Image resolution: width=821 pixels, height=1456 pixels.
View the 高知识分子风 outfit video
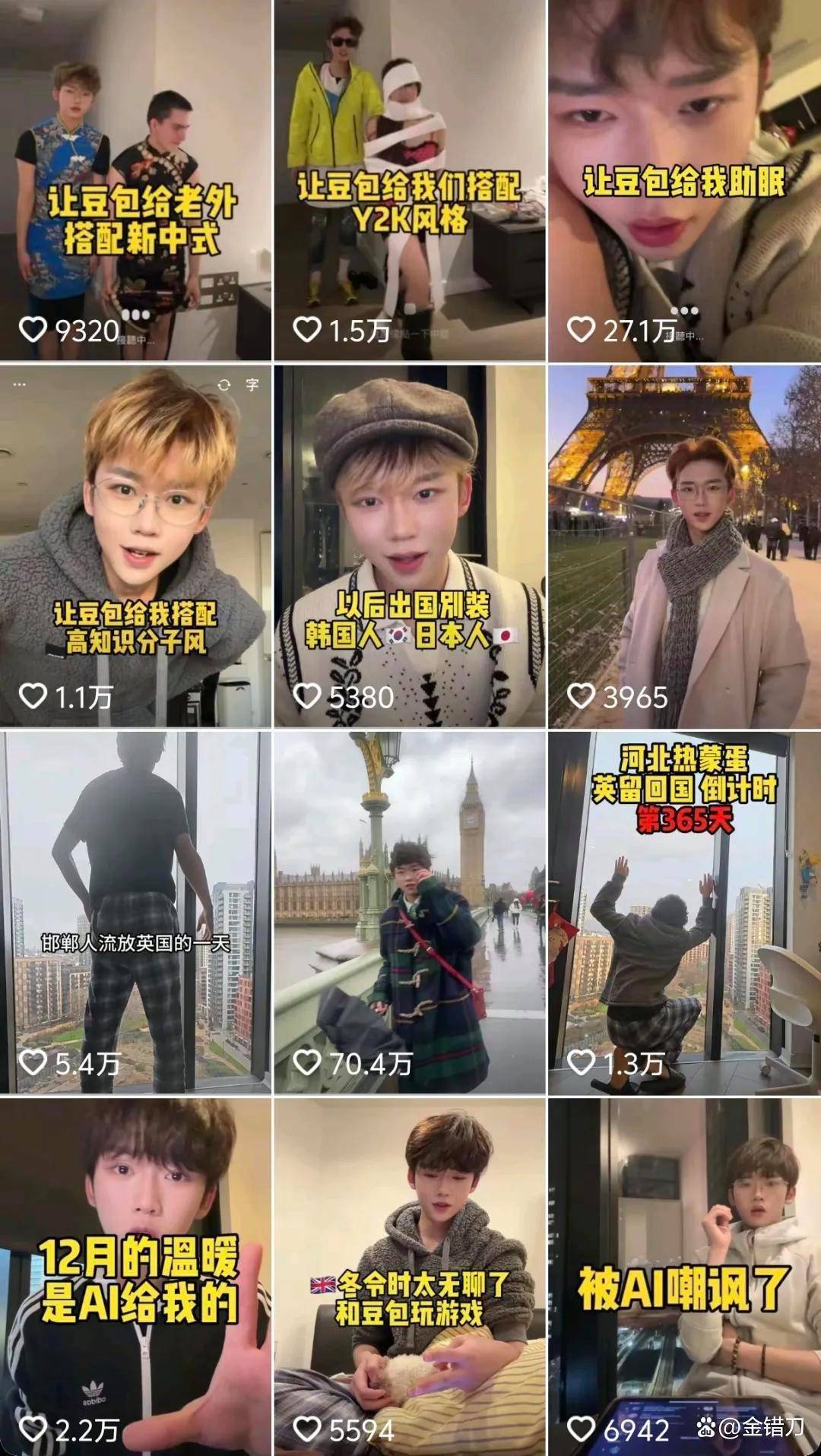135,546
